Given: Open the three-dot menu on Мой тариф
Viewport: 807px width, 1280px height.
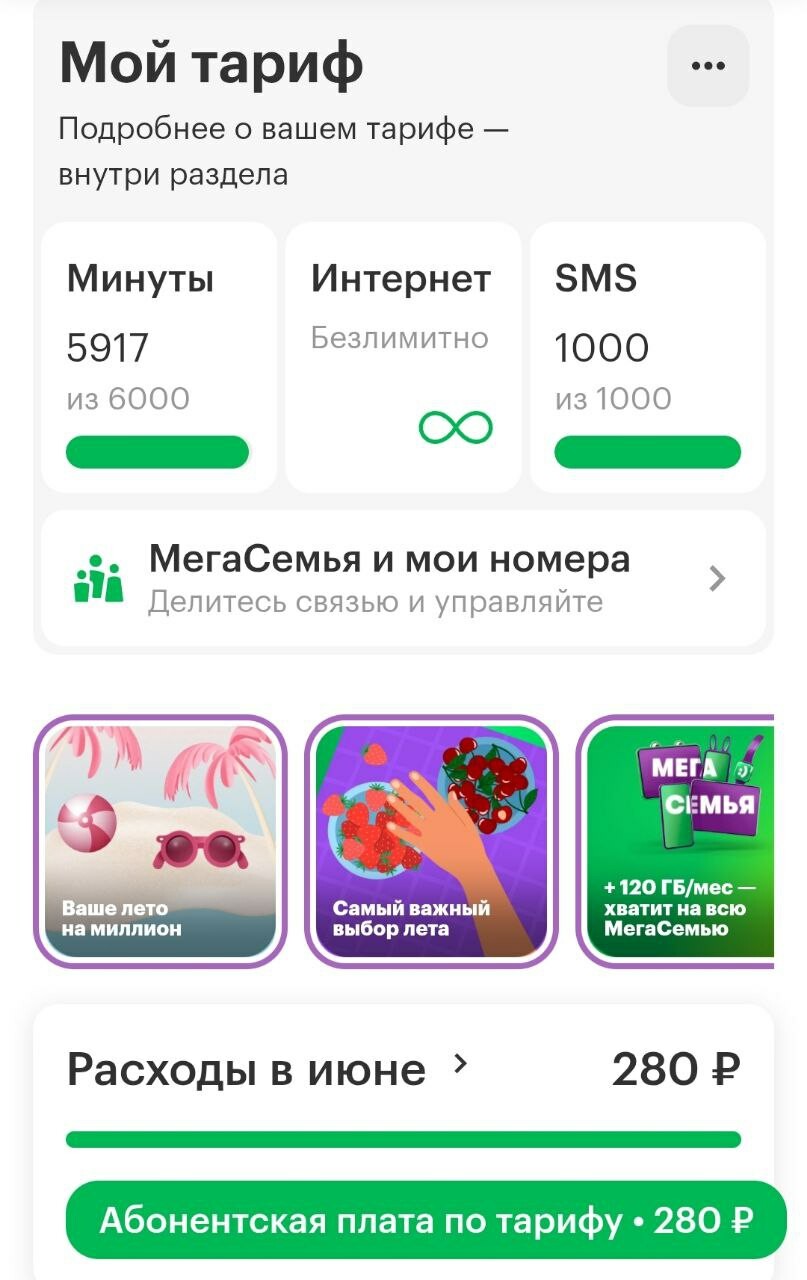Looking at the screenshot, I should 707,64.
